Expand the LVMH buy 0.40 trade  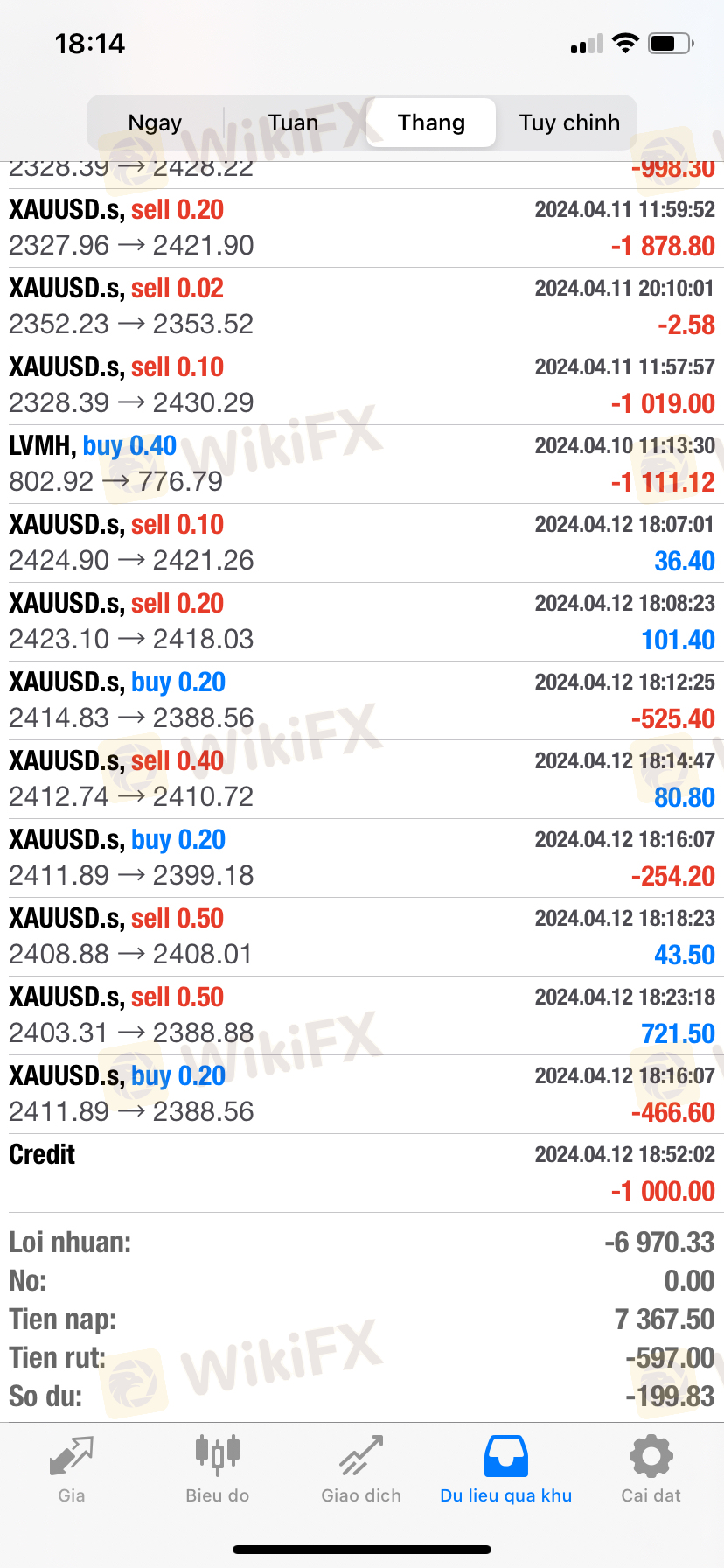tap(362, 465)
